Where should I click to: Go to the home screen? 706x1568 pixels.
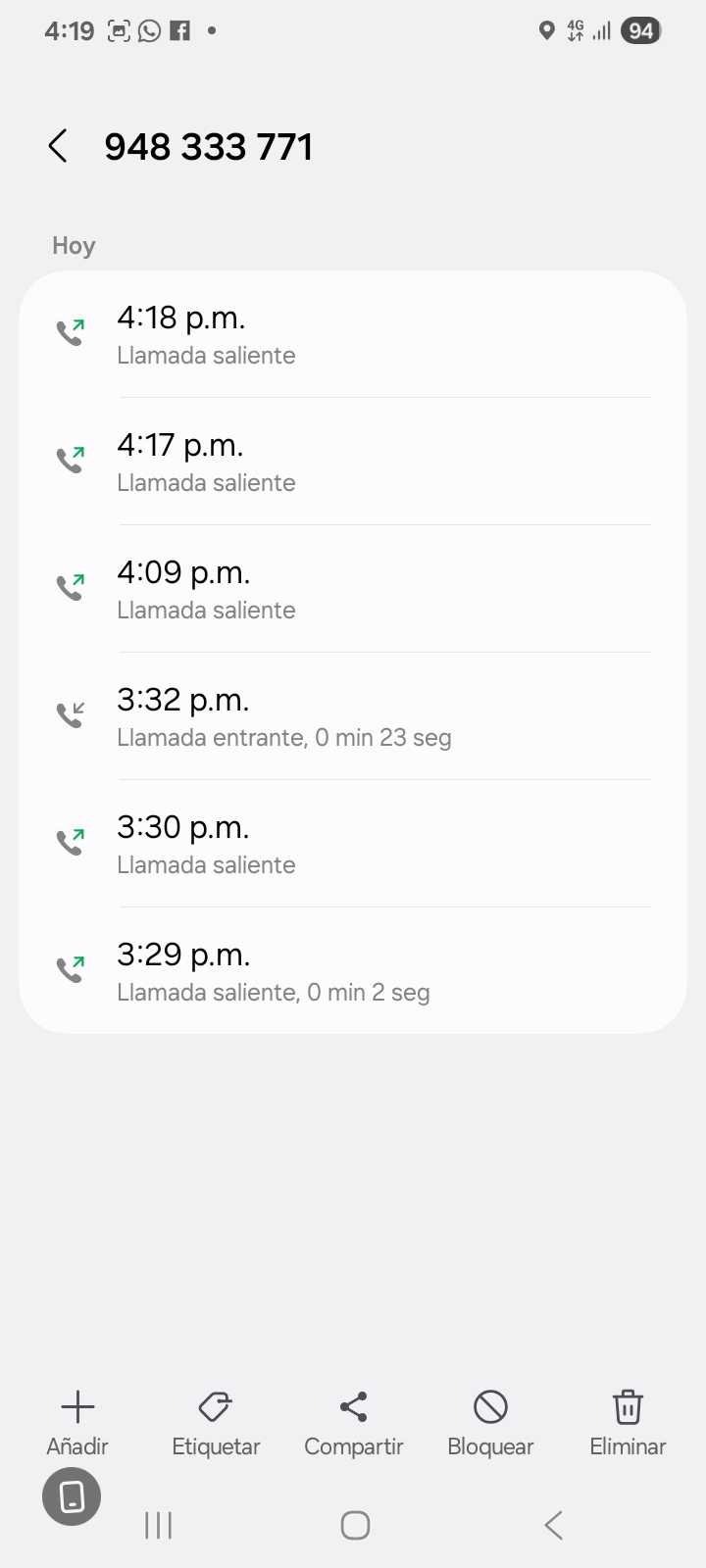[355, 1525]
